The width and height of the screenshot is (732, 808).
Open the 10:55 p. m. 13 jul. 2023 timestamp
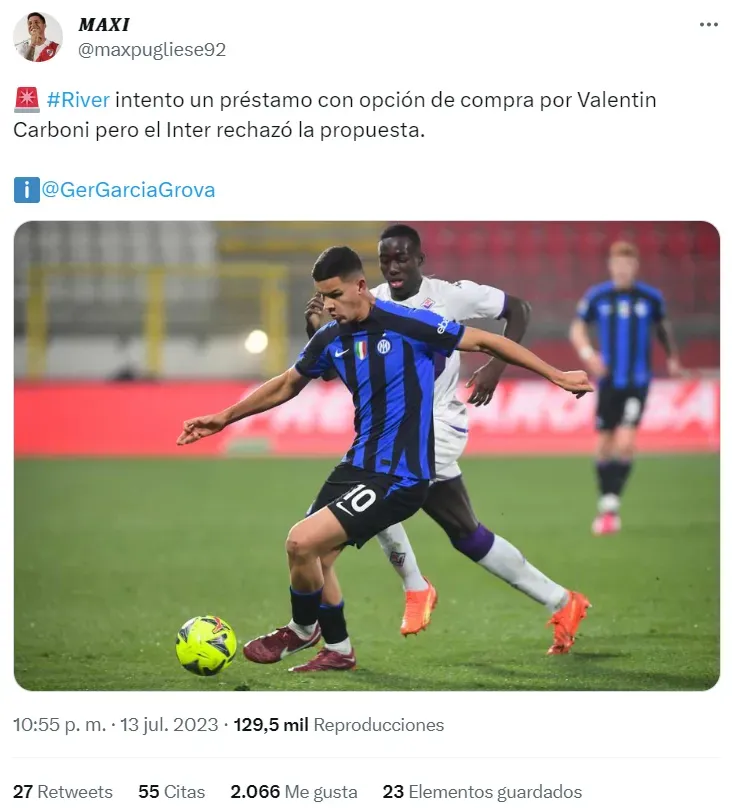pos(118,725)
